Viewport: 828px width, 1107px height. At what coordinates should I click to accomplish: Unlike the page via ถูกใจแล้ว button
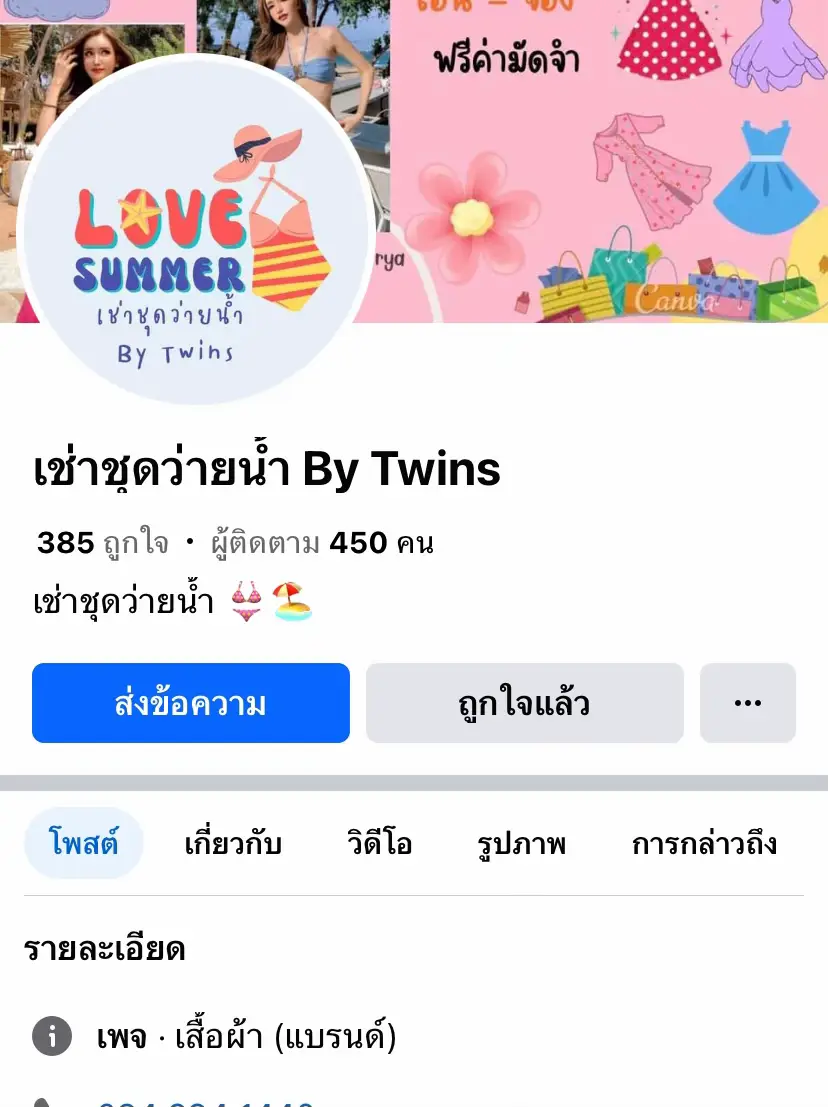pyautogui.click(x=524, y=703)
